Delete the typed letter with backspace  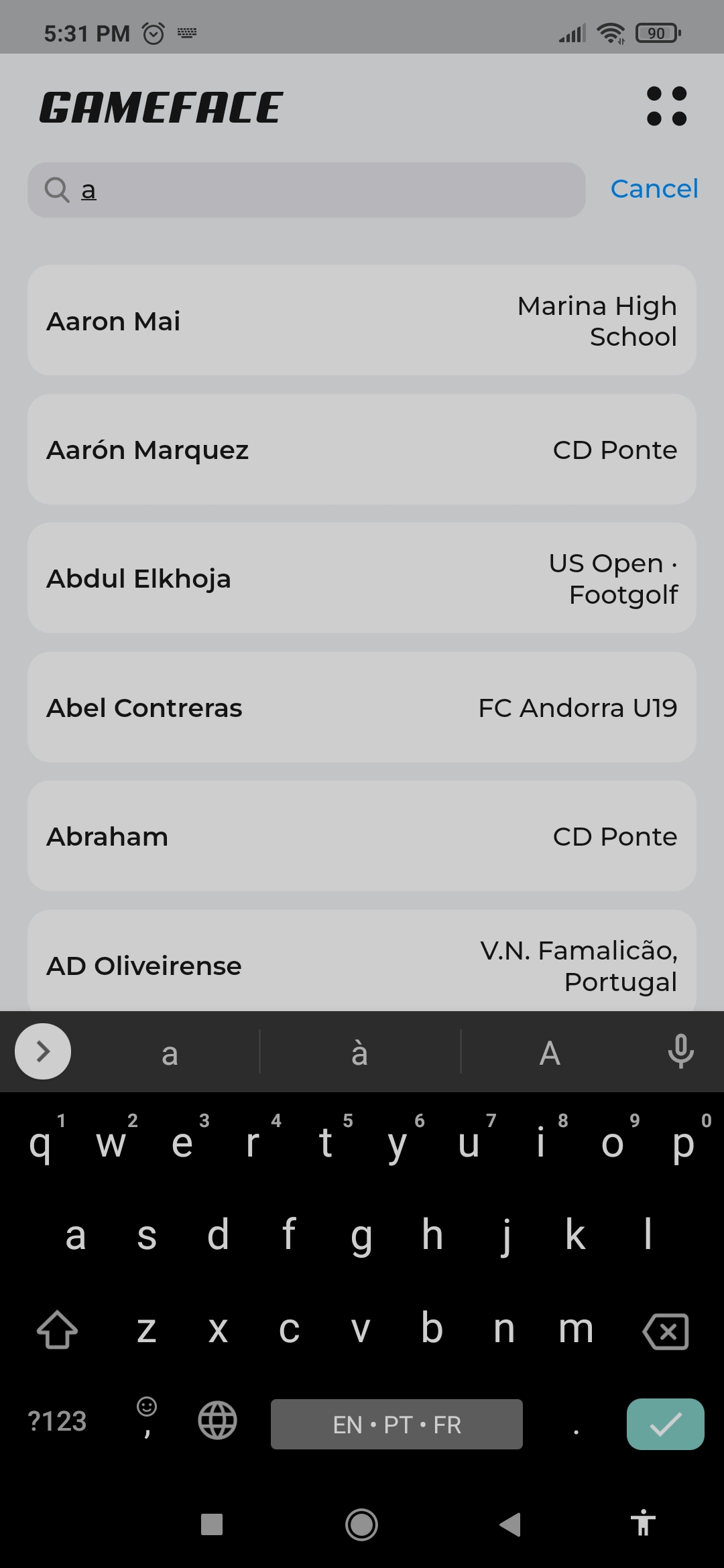click(665, 1331)
